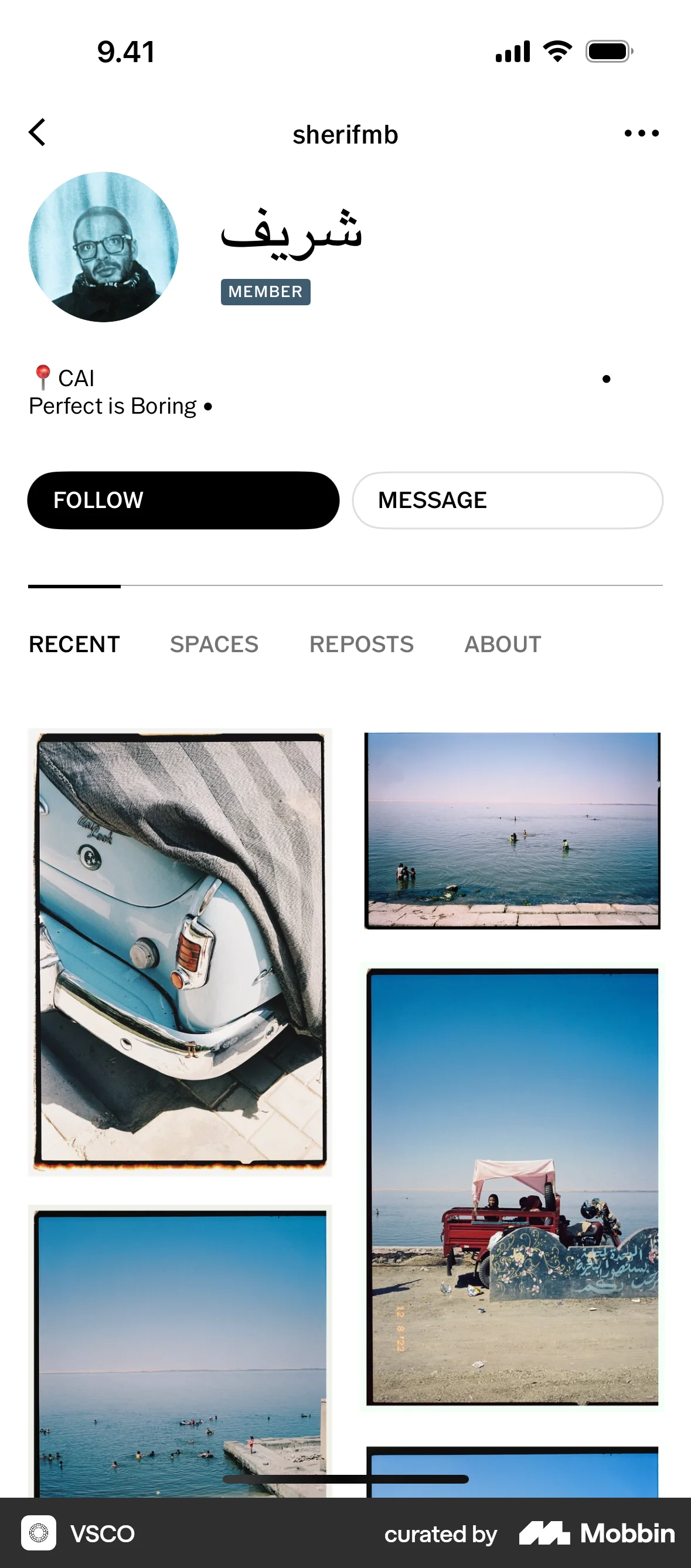
Task: Tap the MEMBER badge
Action: coord(265,292)
